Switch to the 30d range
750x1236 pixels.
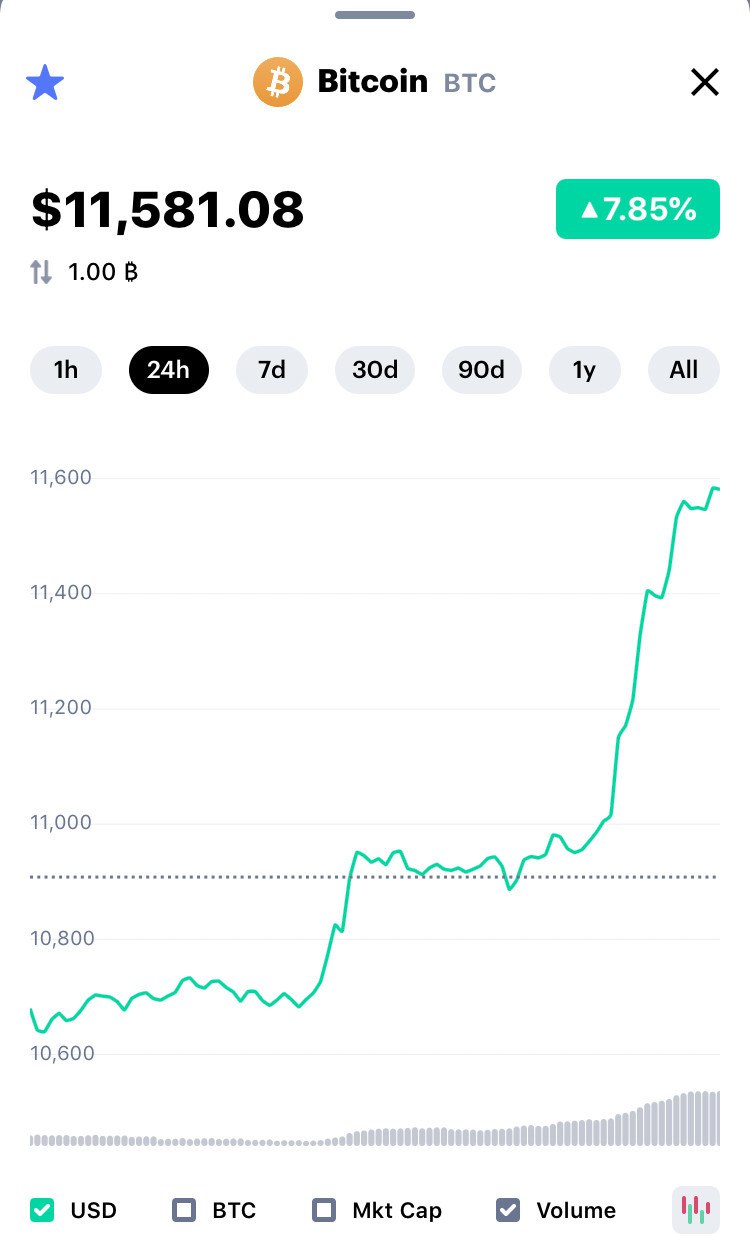[375, 370]
